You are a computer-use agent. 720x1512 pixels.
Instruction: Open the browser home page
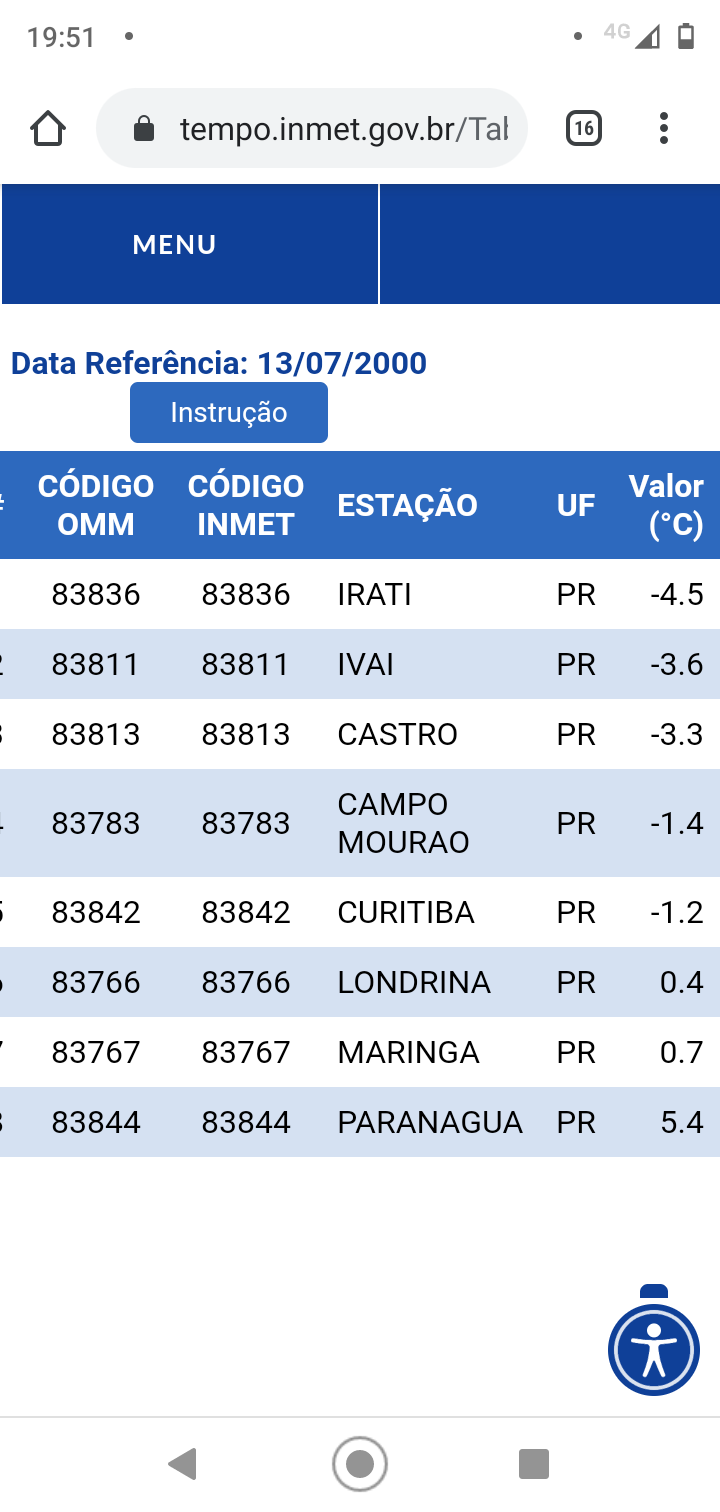tap(48, 128)
